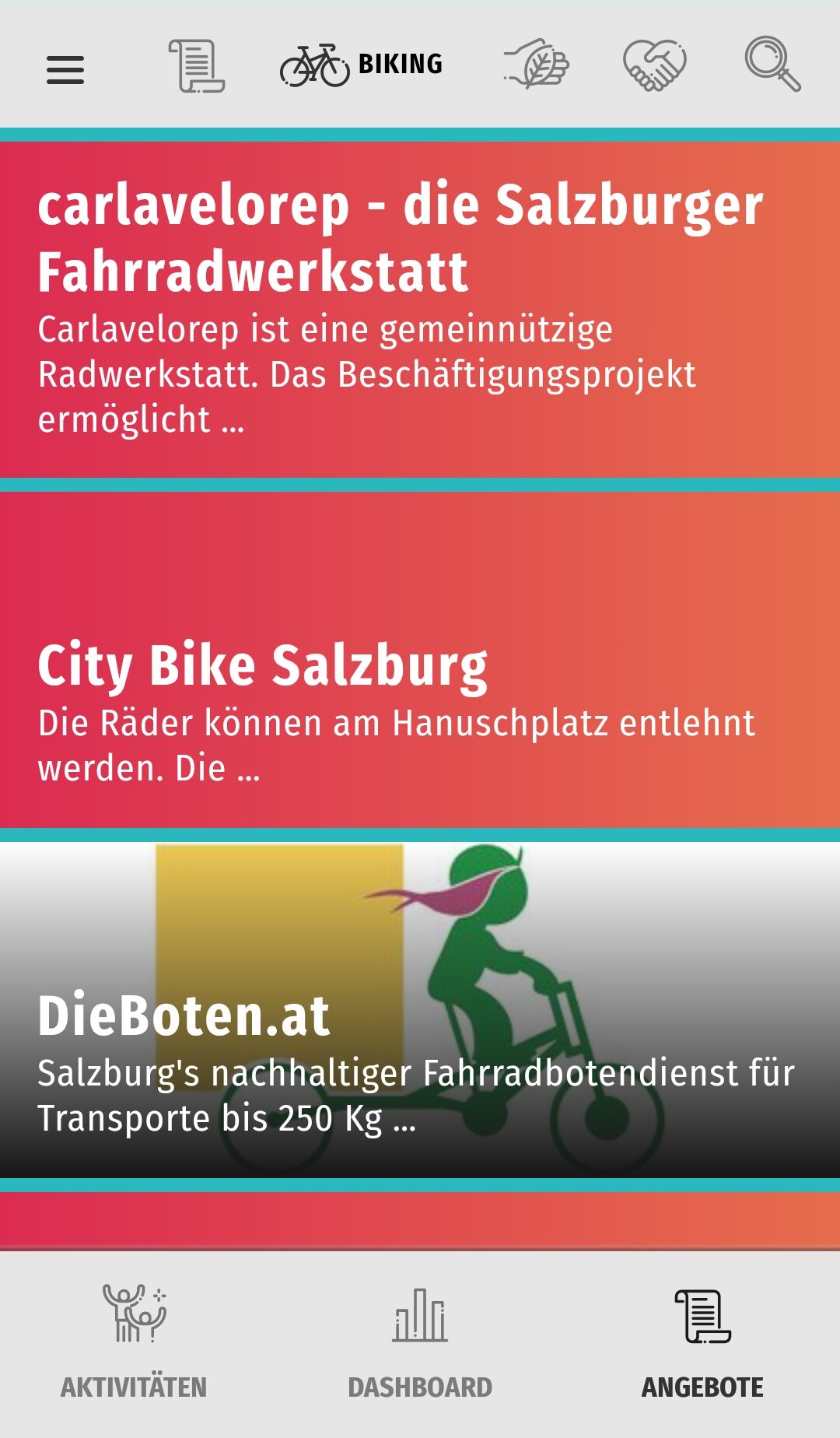Open the DieBoten.at offer card
Viewport: 840px width, 1438px height.
point(420,1010)
